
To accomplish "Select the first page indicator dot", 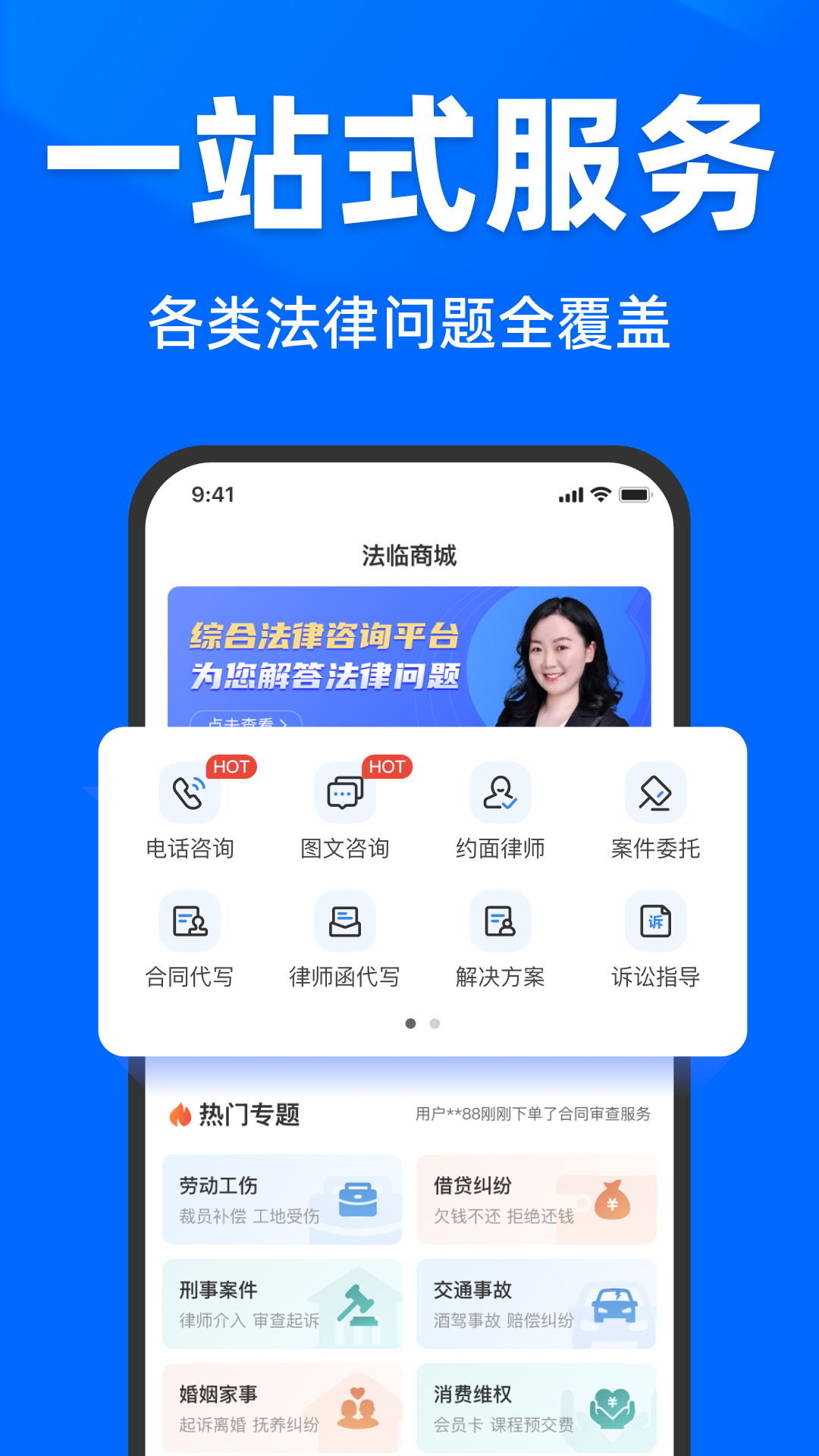I will [x=411, y=1023].
